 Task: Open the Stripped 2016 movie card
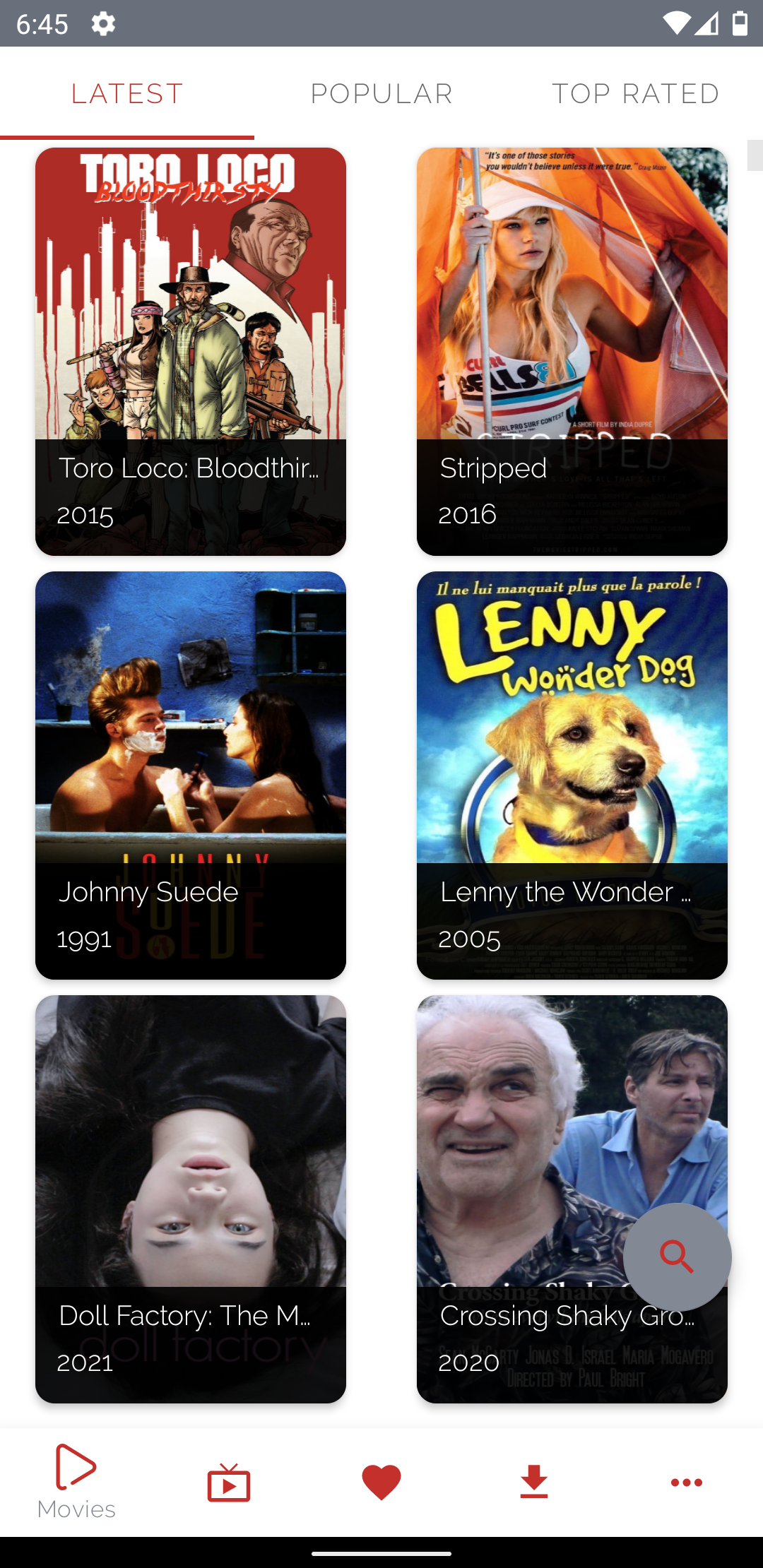click(572, 351)
